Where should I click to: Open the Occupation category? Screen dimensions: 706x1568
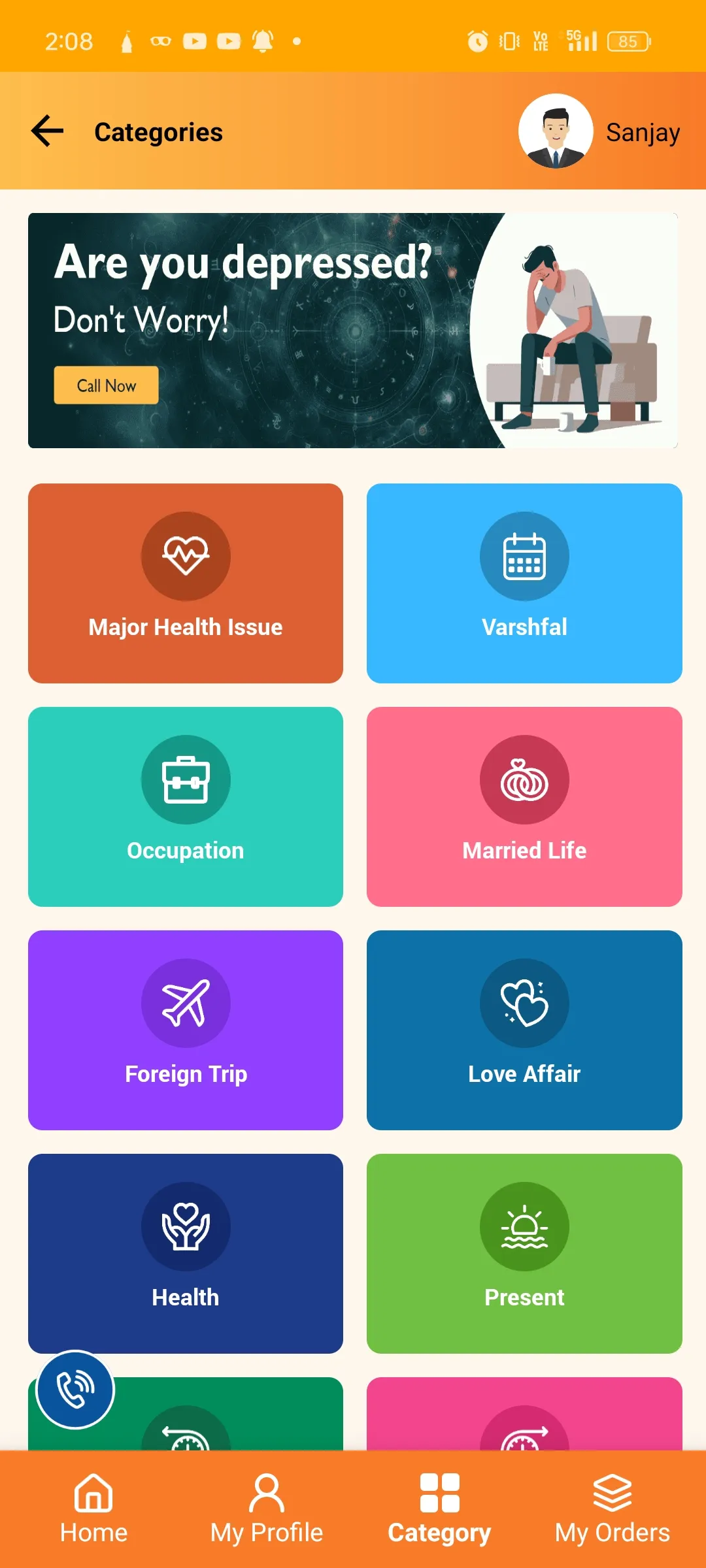point(186,807)
